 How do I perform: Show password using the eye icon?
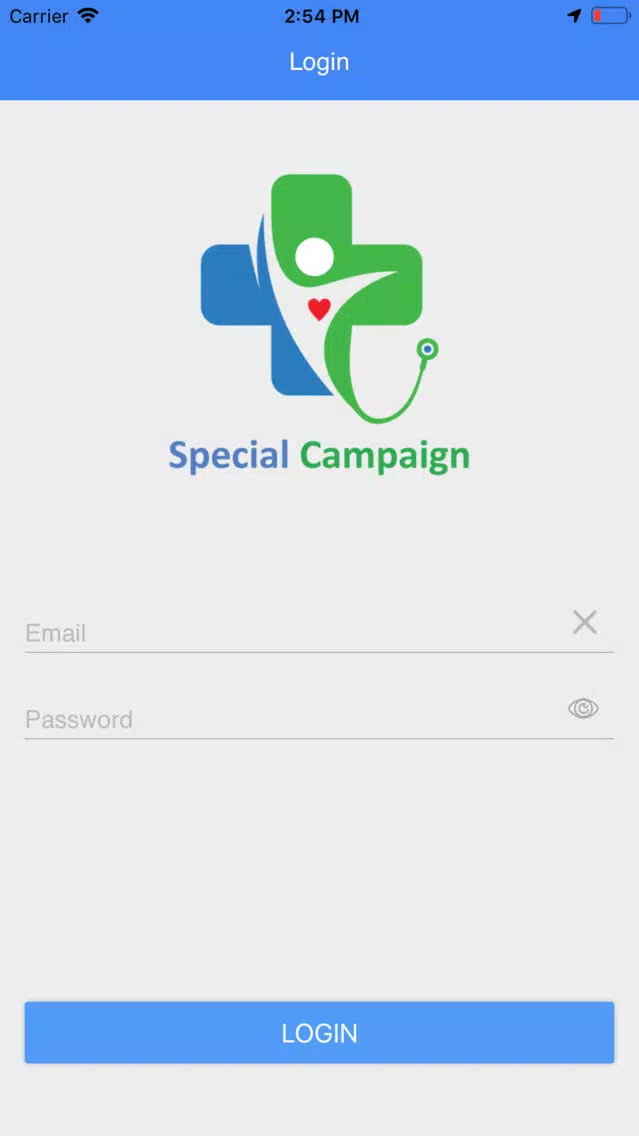[583, 709]
